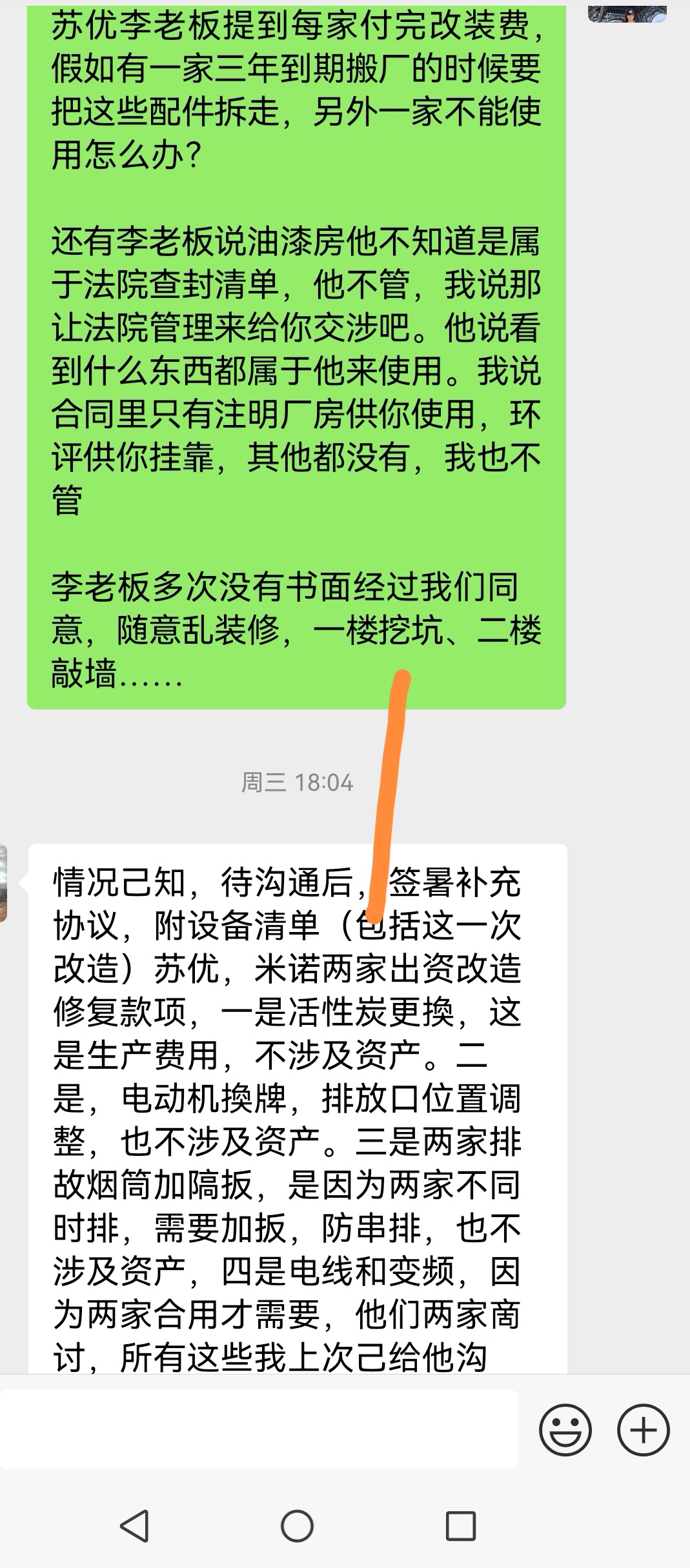Show recent apps

461,1526
